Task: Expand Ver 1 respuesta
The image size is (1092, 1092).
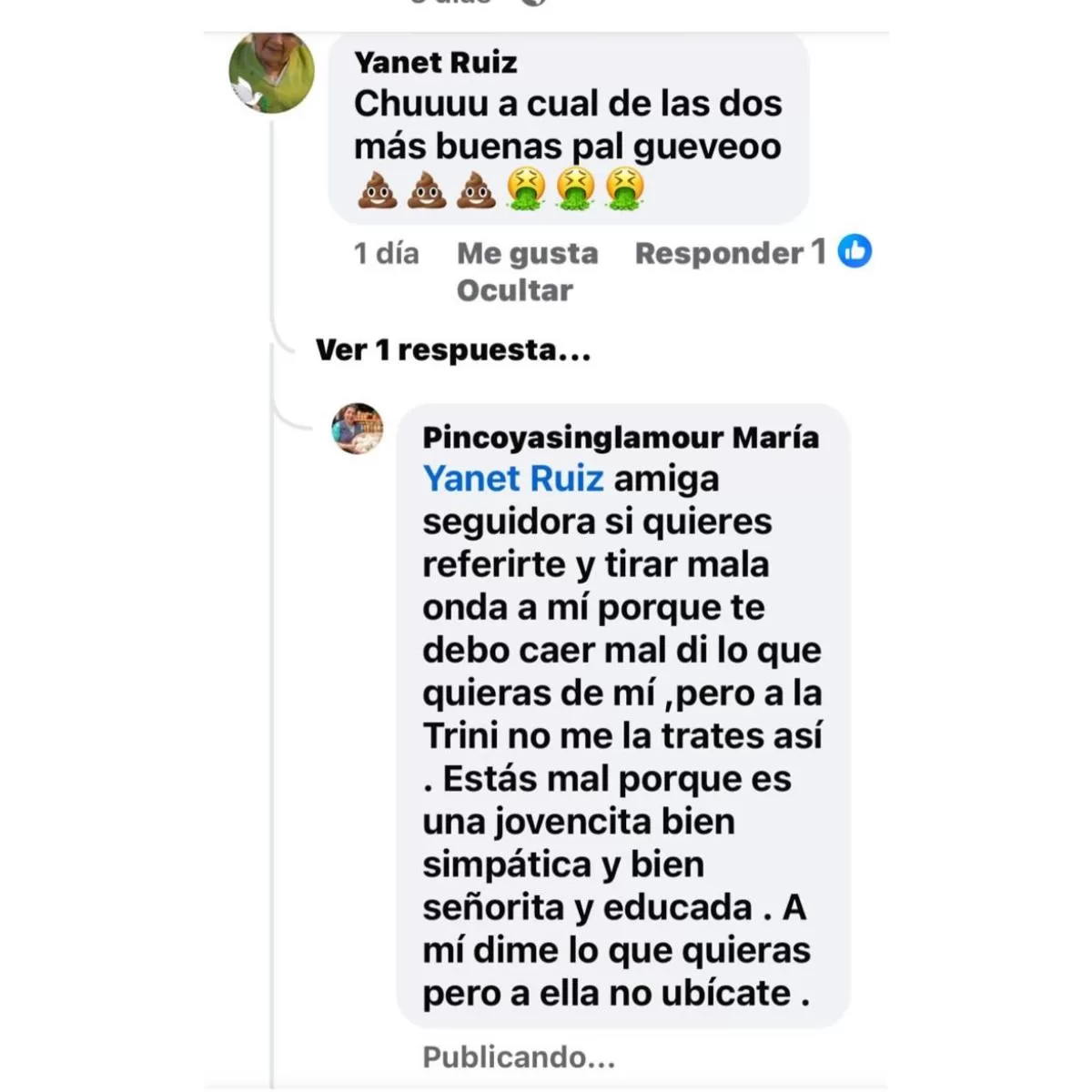Action: tap(452, 349)
